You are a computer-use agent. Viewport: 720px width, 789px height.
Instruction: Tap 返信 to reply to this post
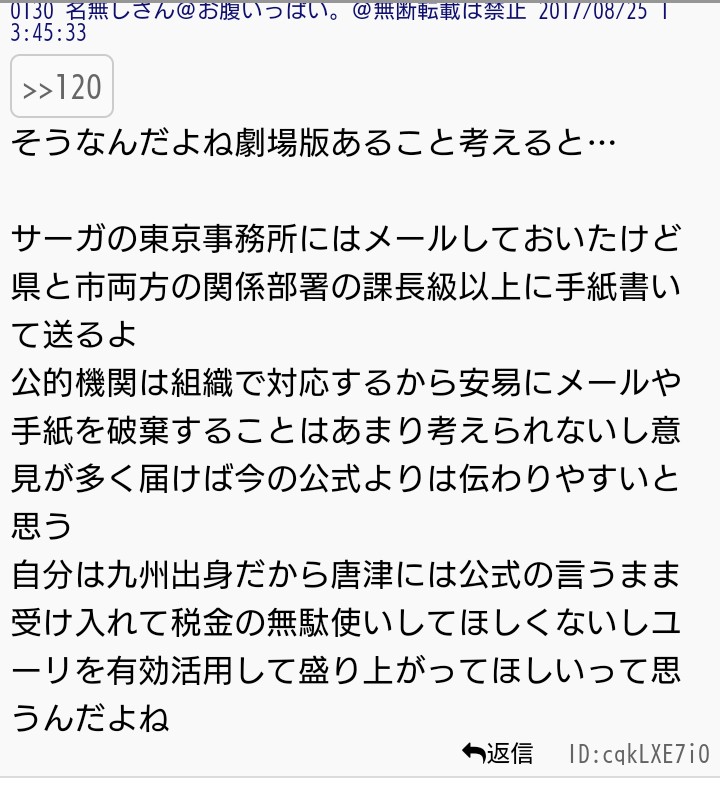point(497,752)
